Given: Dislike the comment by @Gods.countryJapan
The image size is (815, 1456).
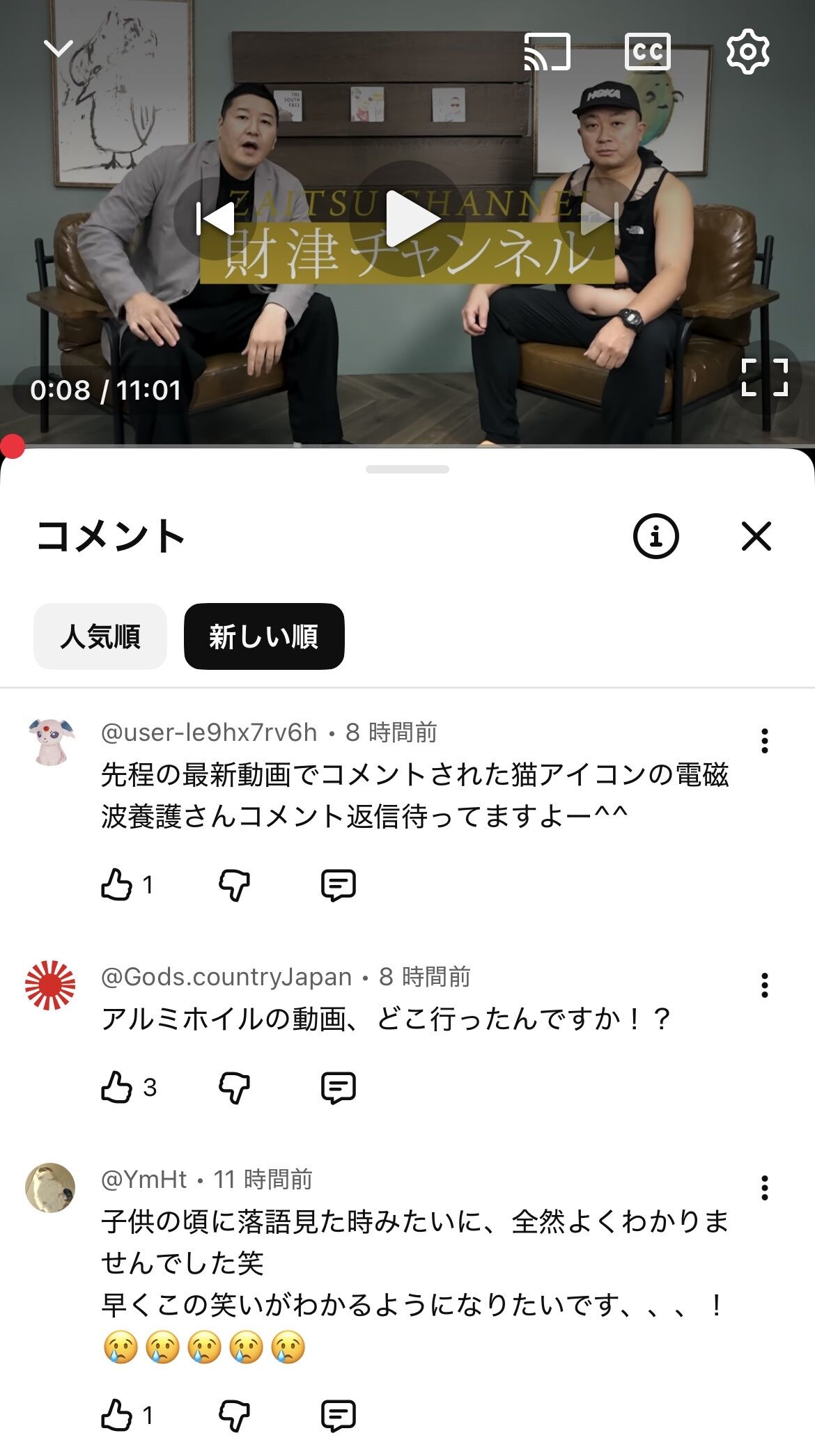Looking at the screenshot, I should [234, 1088].
